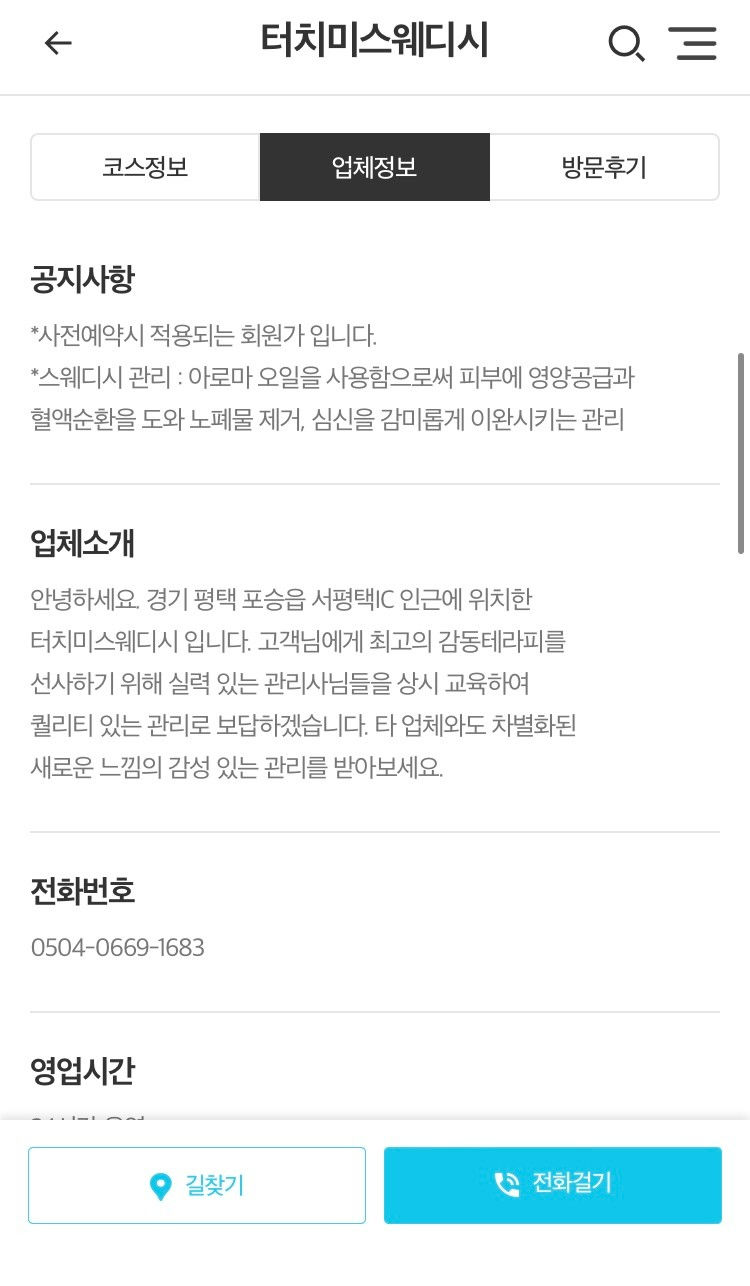Go back using the top-left arrow
The height and width of the screenshot is (1286, 750).
[x=58, y=43]
